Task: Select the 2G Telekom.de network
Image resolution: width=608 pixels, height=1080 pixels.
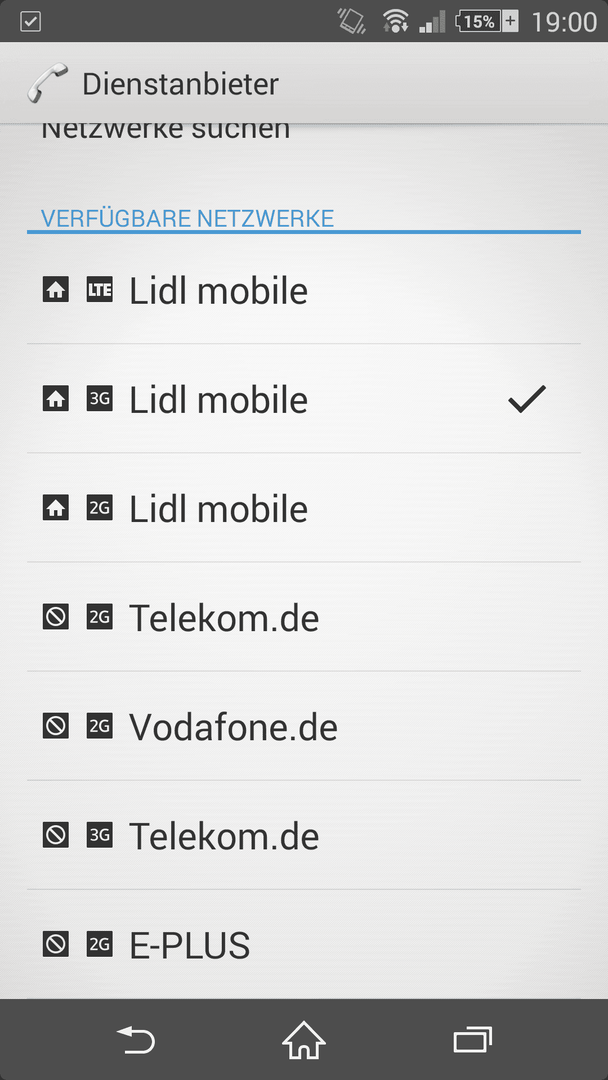Action: pyautogui.click(x=304, y=617)
